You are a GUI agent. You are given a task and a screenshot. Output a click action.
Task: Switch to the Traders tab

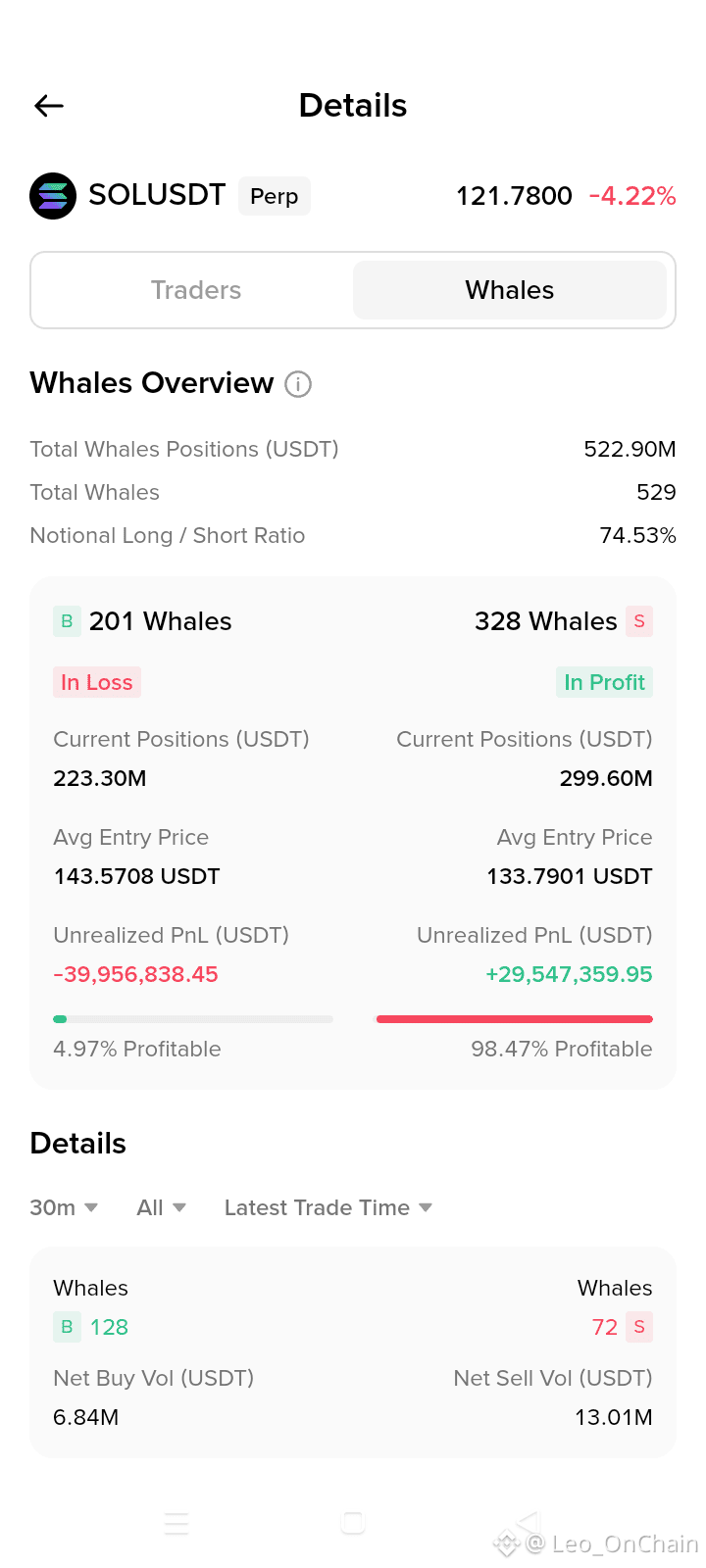196,290
